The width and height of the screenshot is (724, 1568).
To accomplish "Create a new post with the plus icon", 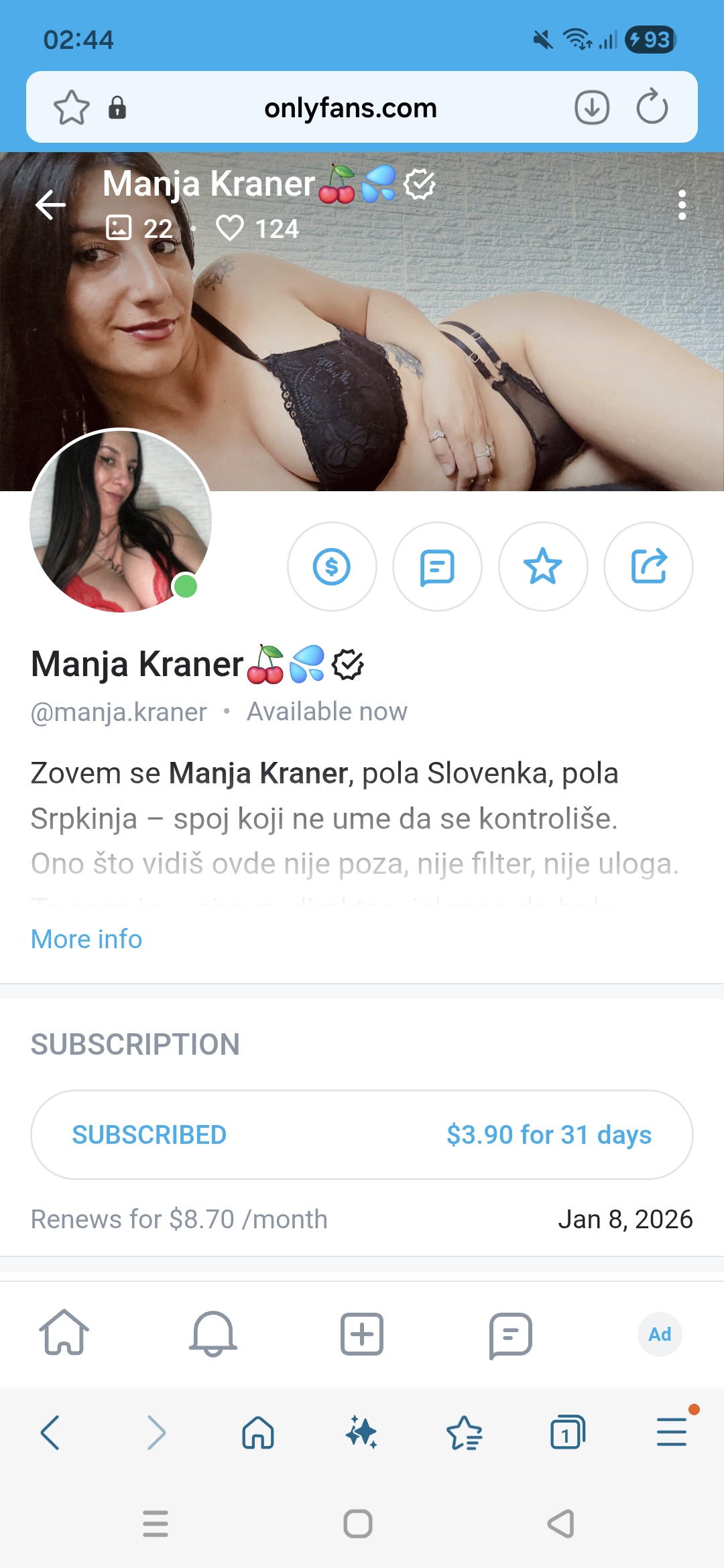I will coord(362,1333).
